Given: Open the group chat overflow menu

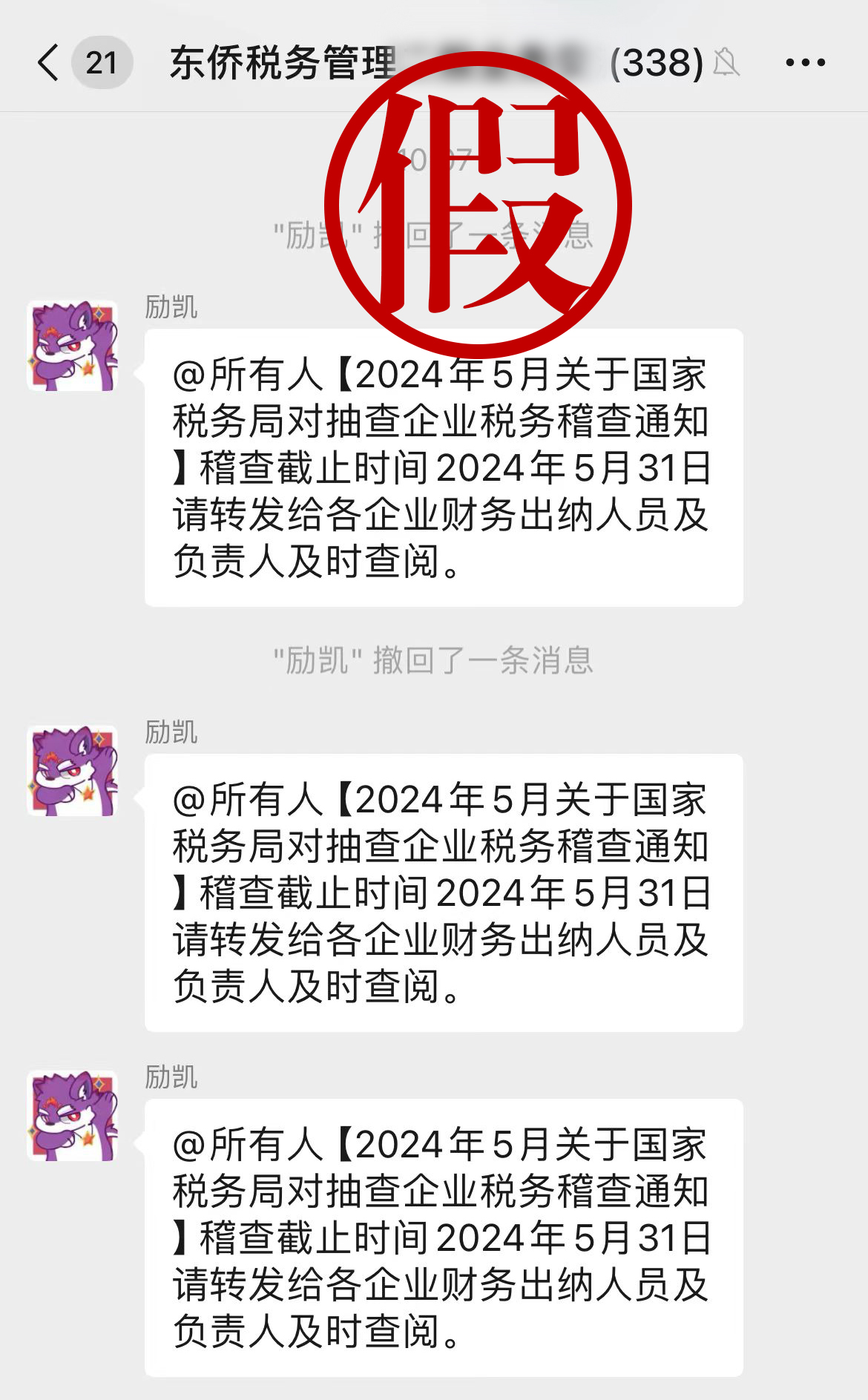Looking at the screenshot, I should 806,63.
